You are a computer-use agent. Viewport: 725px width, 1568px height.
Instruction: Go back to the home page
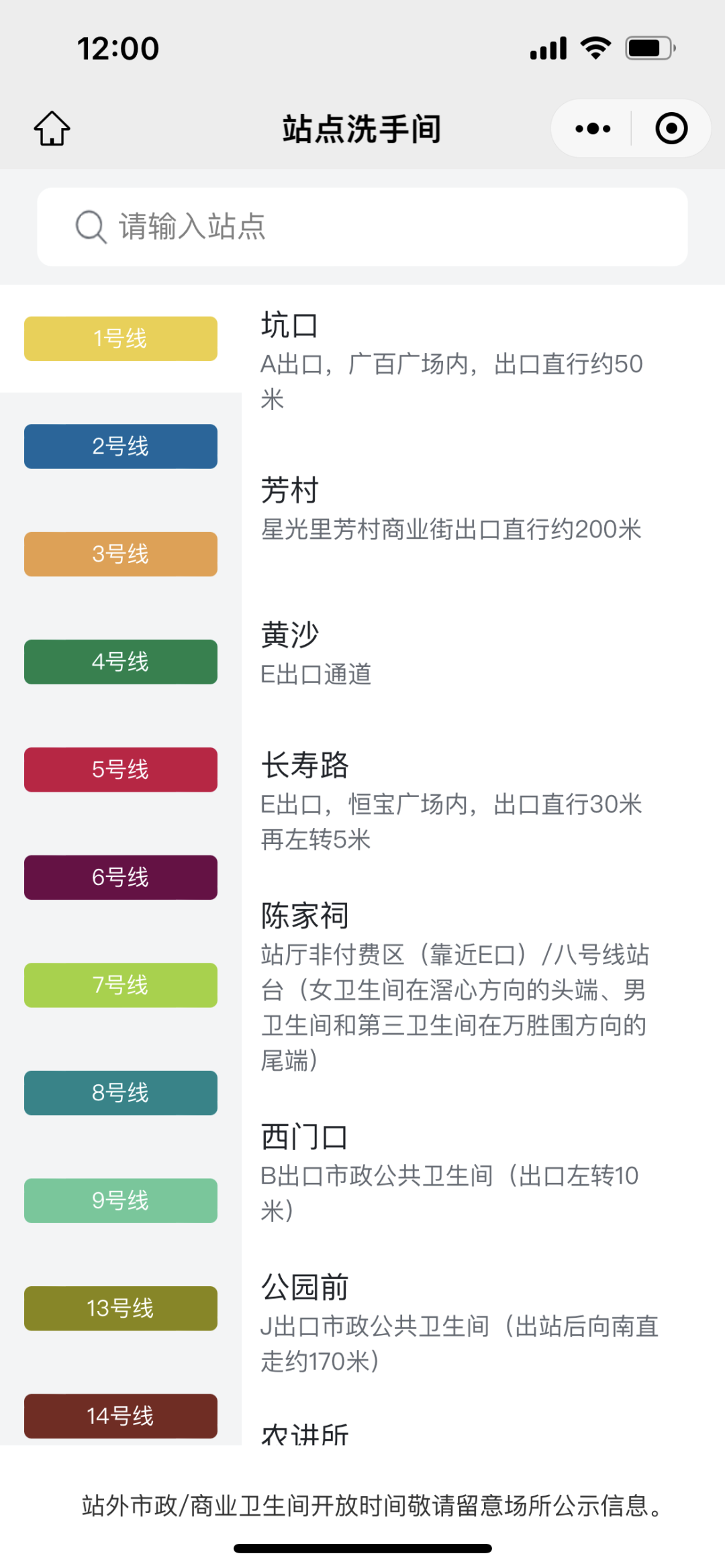[52, 128]
